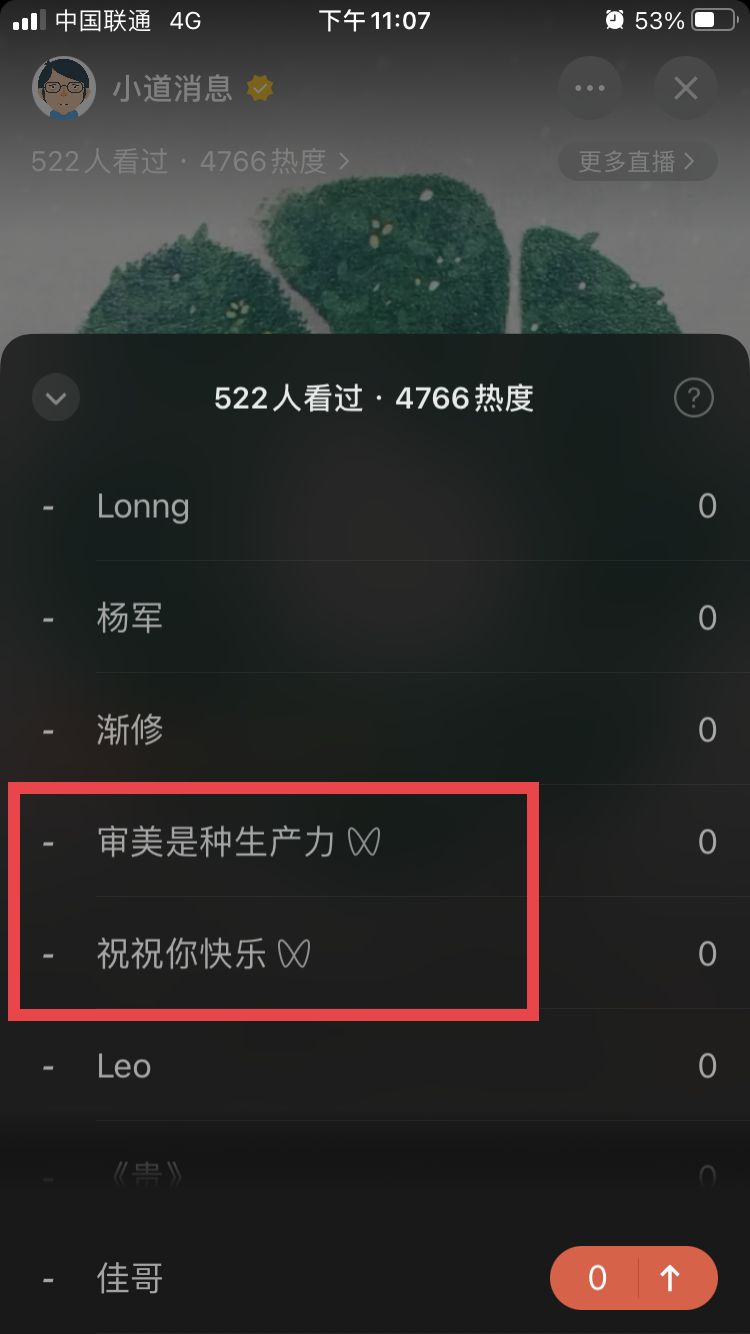This screenshot has width=750, height=1334.
Task: Close the live stream
Action: (686, 88)
